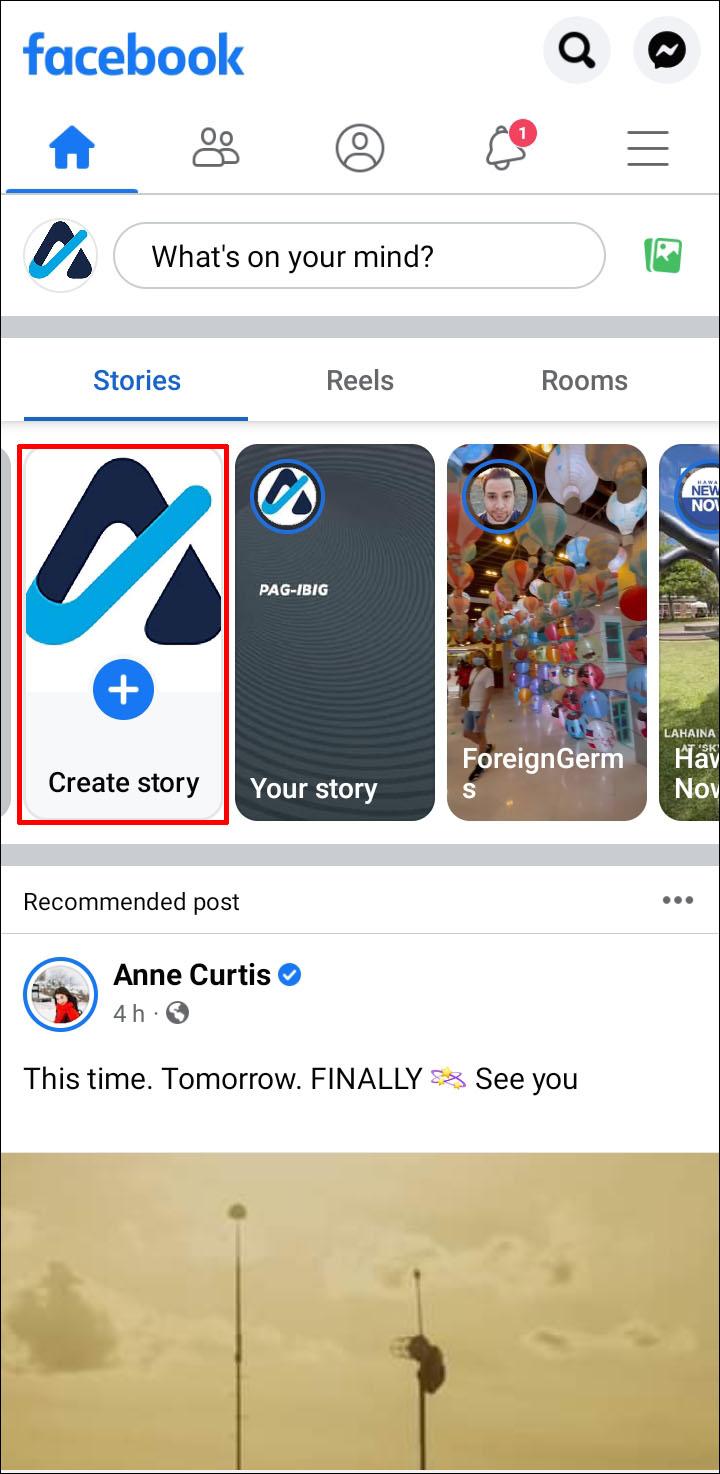The image size is (720, 1474).
Task: Check the notifications bell
Action: pyautogui.click(x=505, y=148)
